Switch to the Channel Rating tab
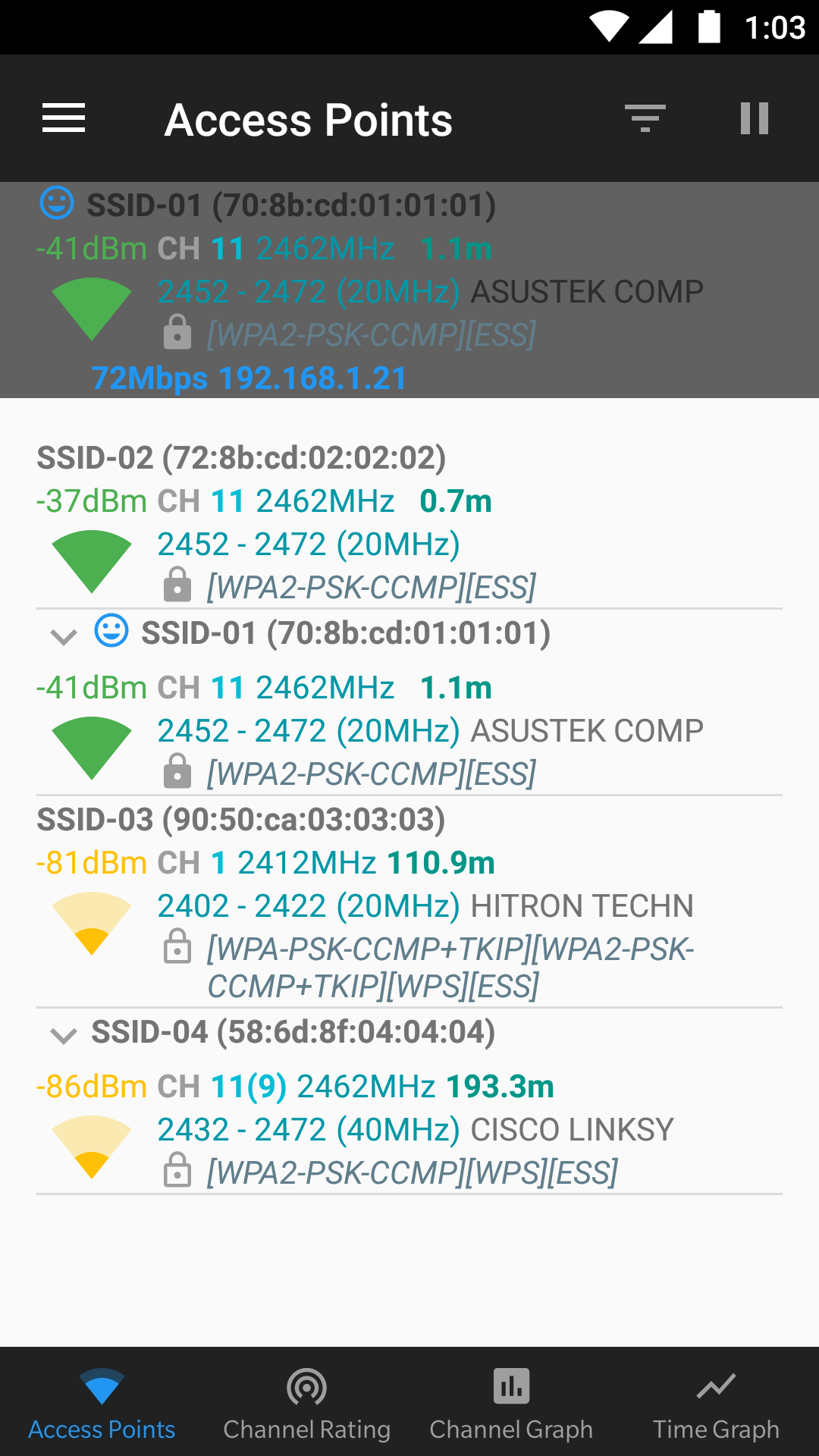Screen dimensions: 819x1456 tap(306, 1403)
